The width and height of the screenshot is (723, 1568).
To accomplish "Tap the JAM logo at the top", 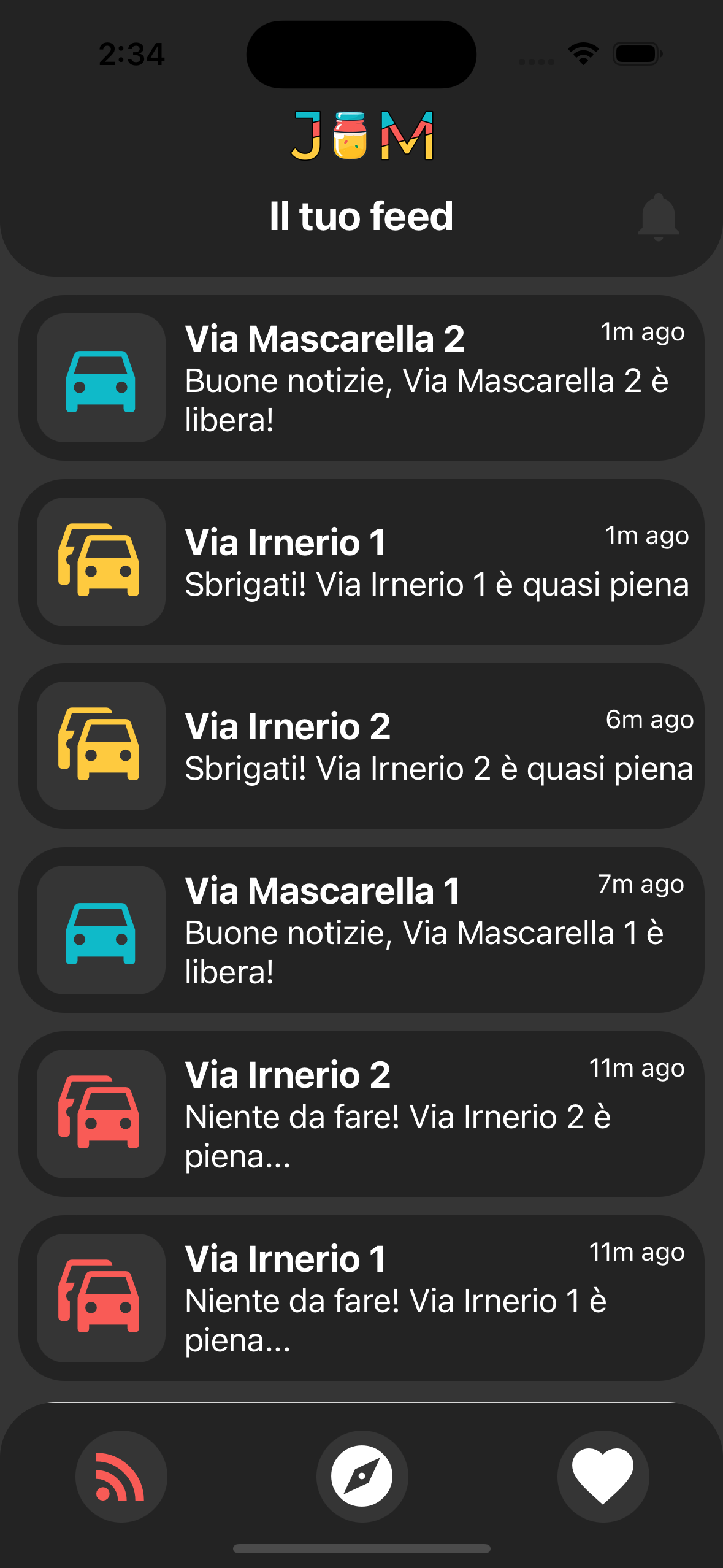I will point(361,136).
